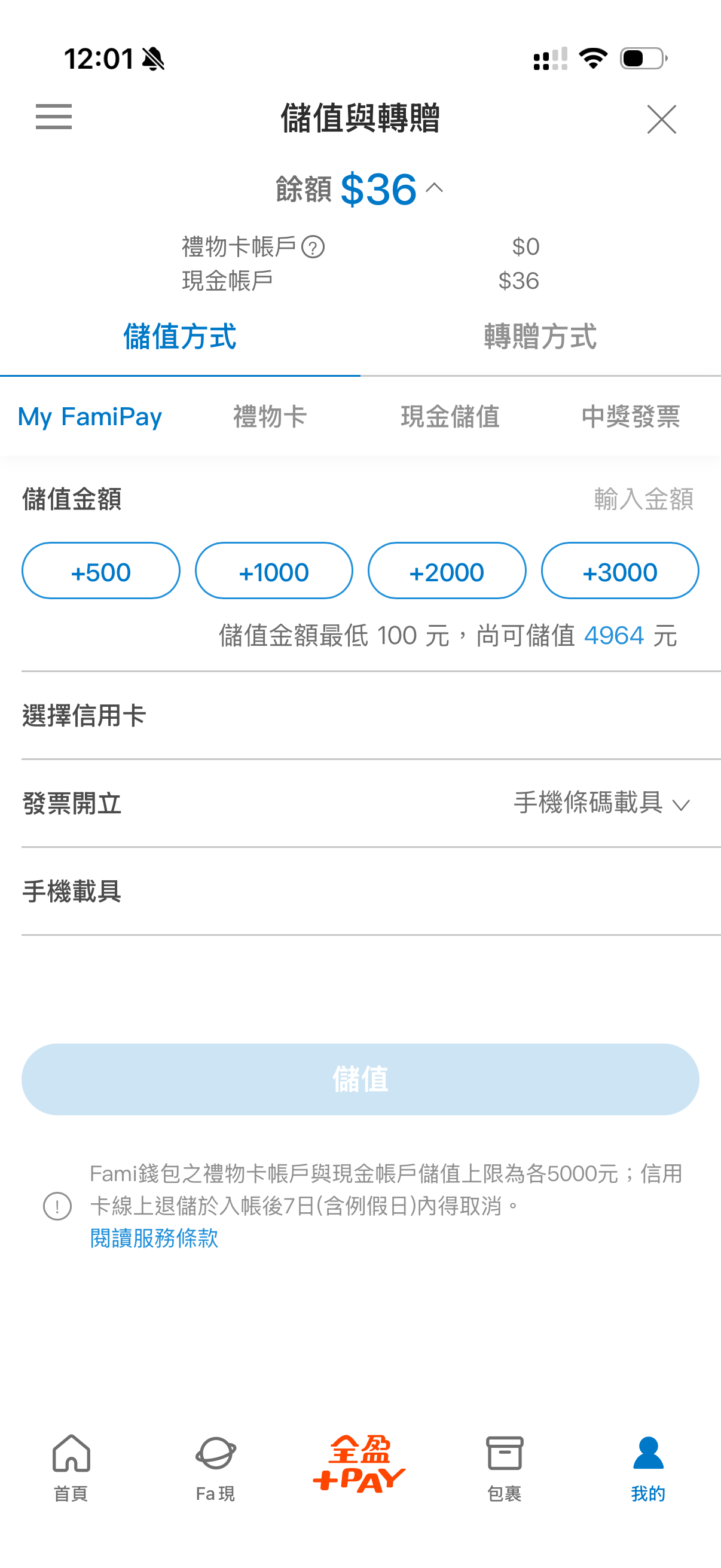The image size is (721, 1568).
Task: Expand the 手機條碼載具 invoice dropdown
Action: [601, 804]
